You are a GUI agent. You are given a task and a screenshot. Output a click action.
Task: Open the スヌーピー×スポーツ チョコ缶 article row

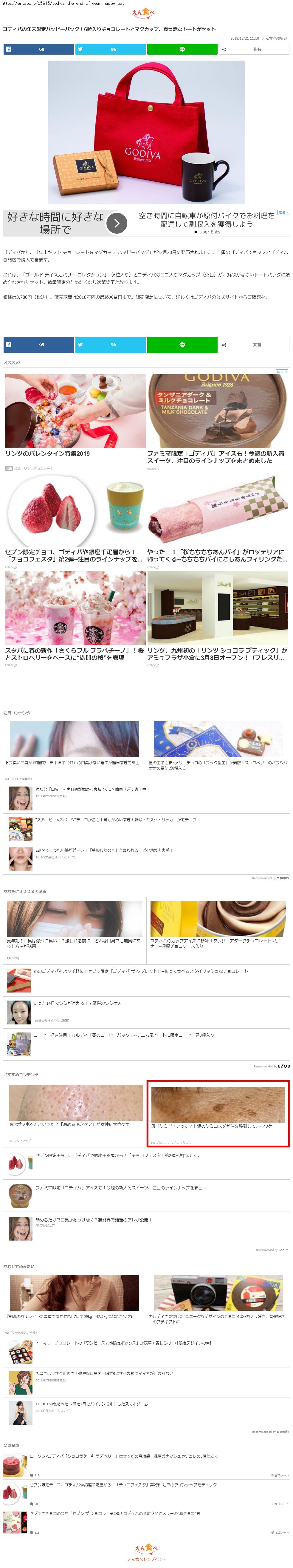point(115,819)
